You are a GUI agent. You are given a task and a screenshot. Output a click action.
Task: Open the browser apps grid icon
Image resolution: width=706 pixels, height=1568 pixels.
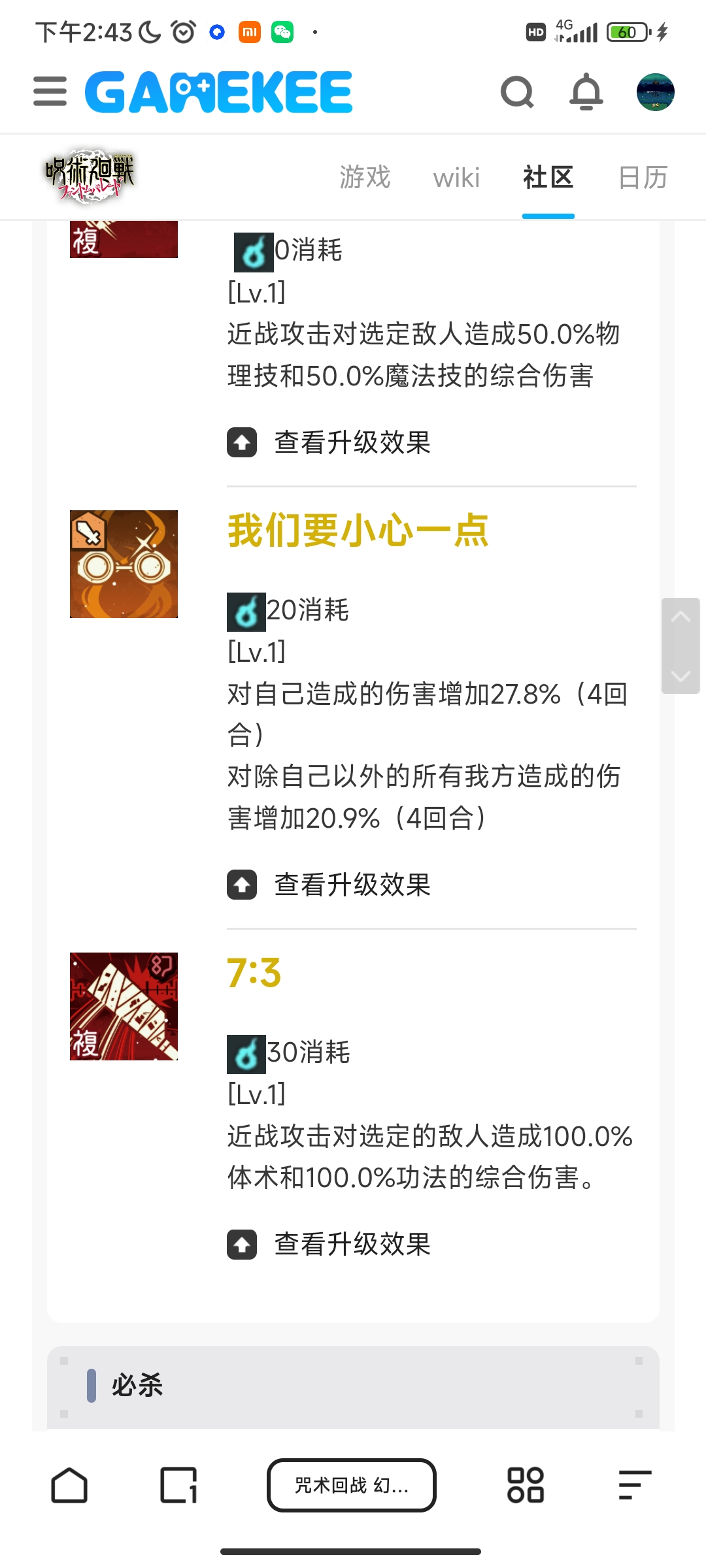[526, 1485]
